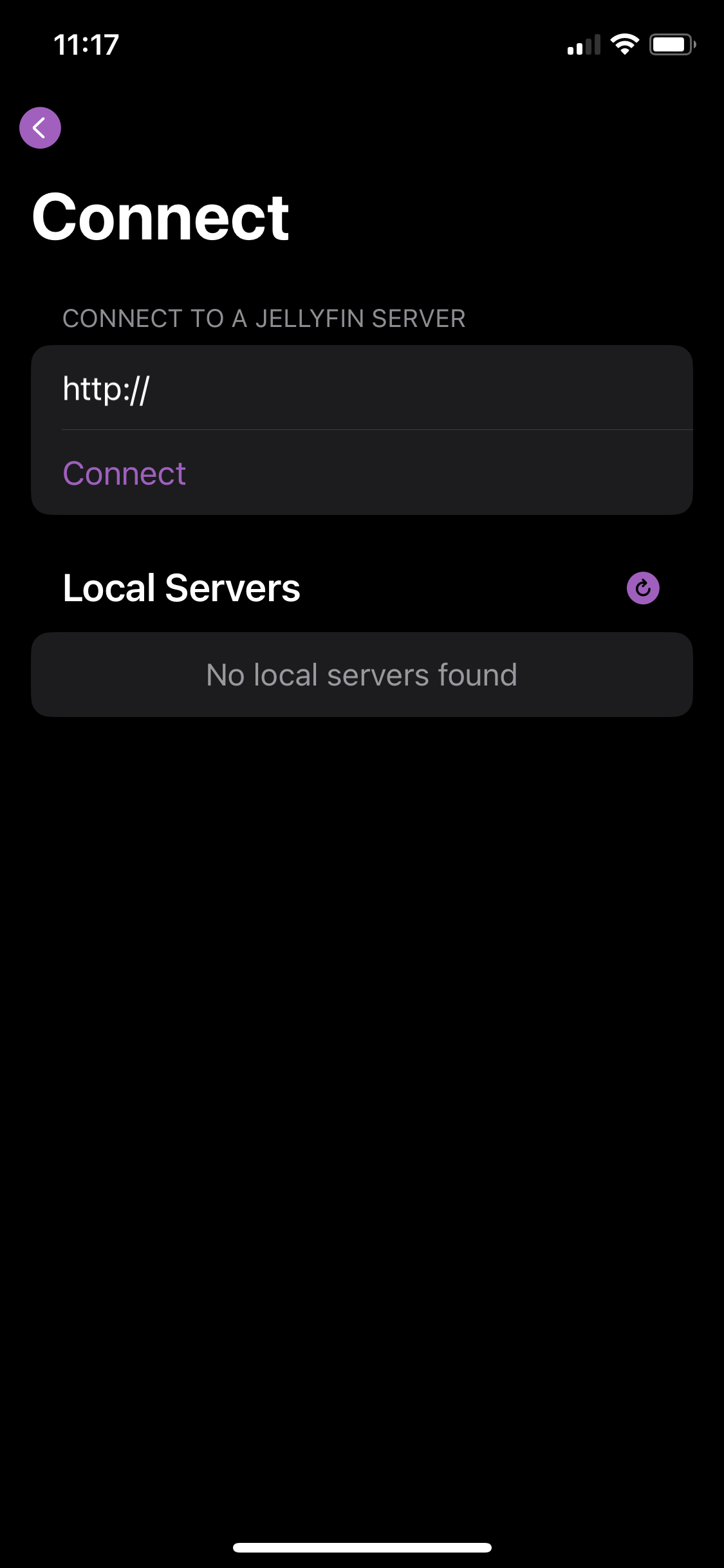Screen dimensions: 724x1568
Task: Tap the server entry card containing http://
Action: 360,428
